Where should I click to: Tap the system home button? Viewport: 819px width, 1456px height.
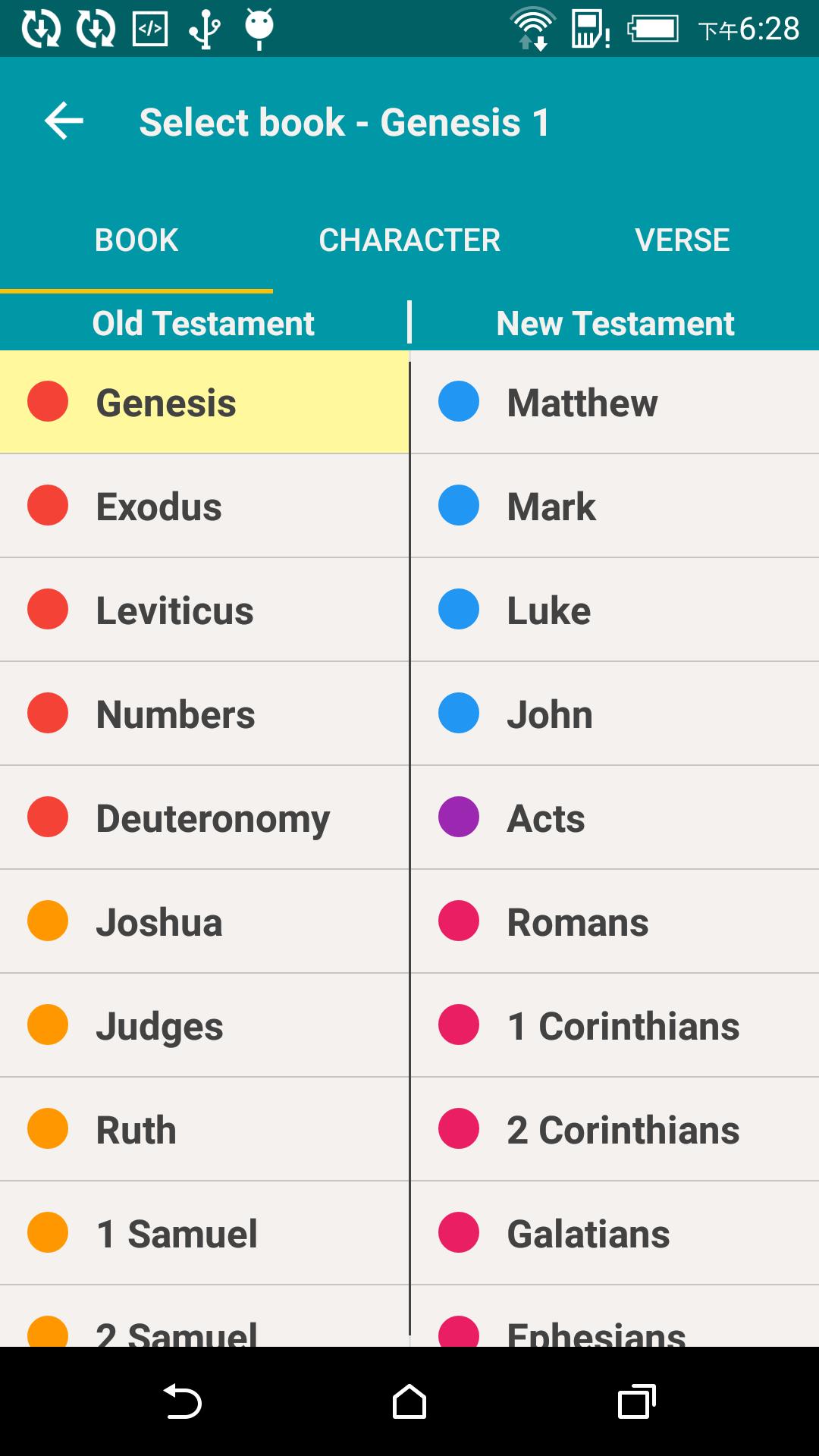coord(409,1401)
